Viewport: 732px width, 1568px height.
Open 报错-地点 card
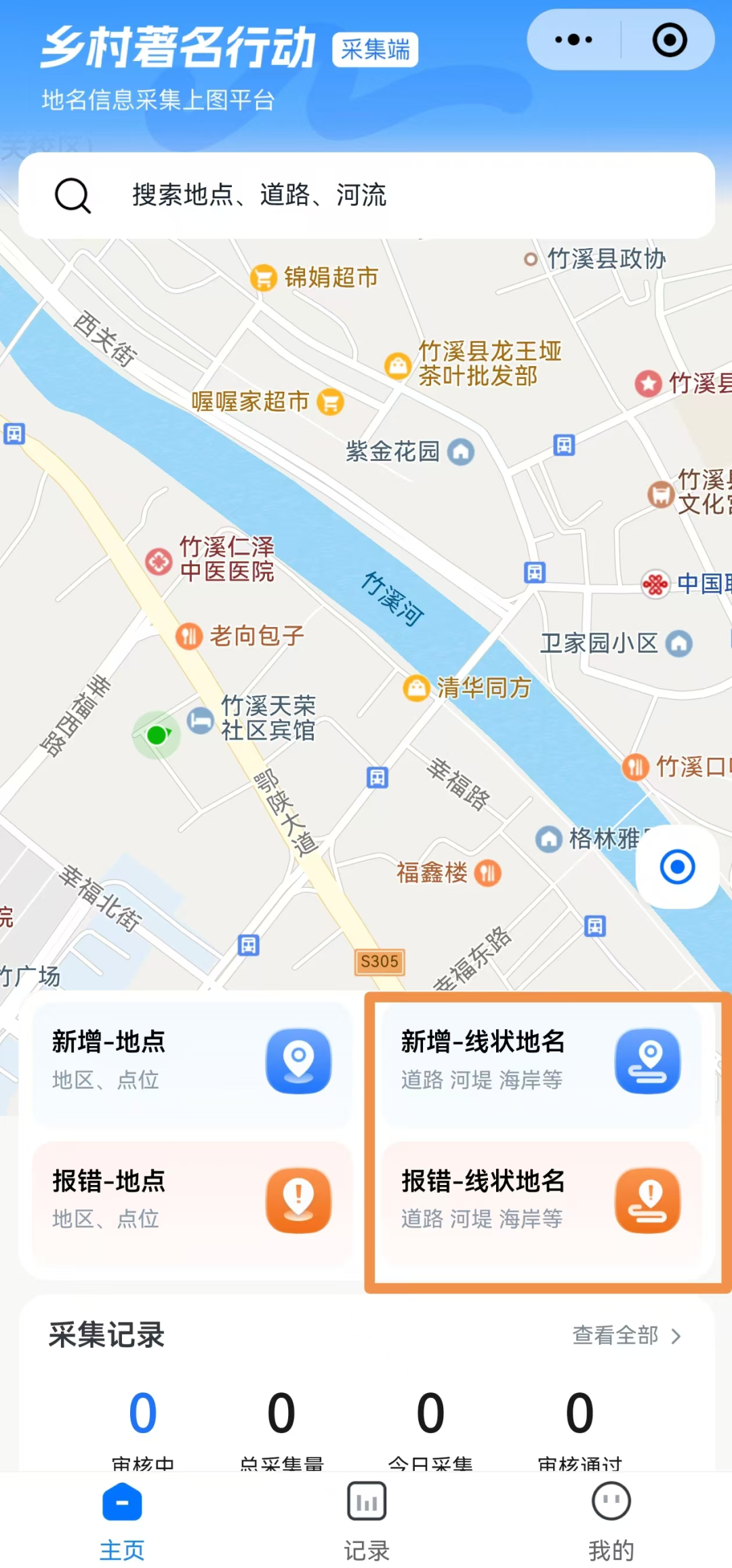(192, 1200)
